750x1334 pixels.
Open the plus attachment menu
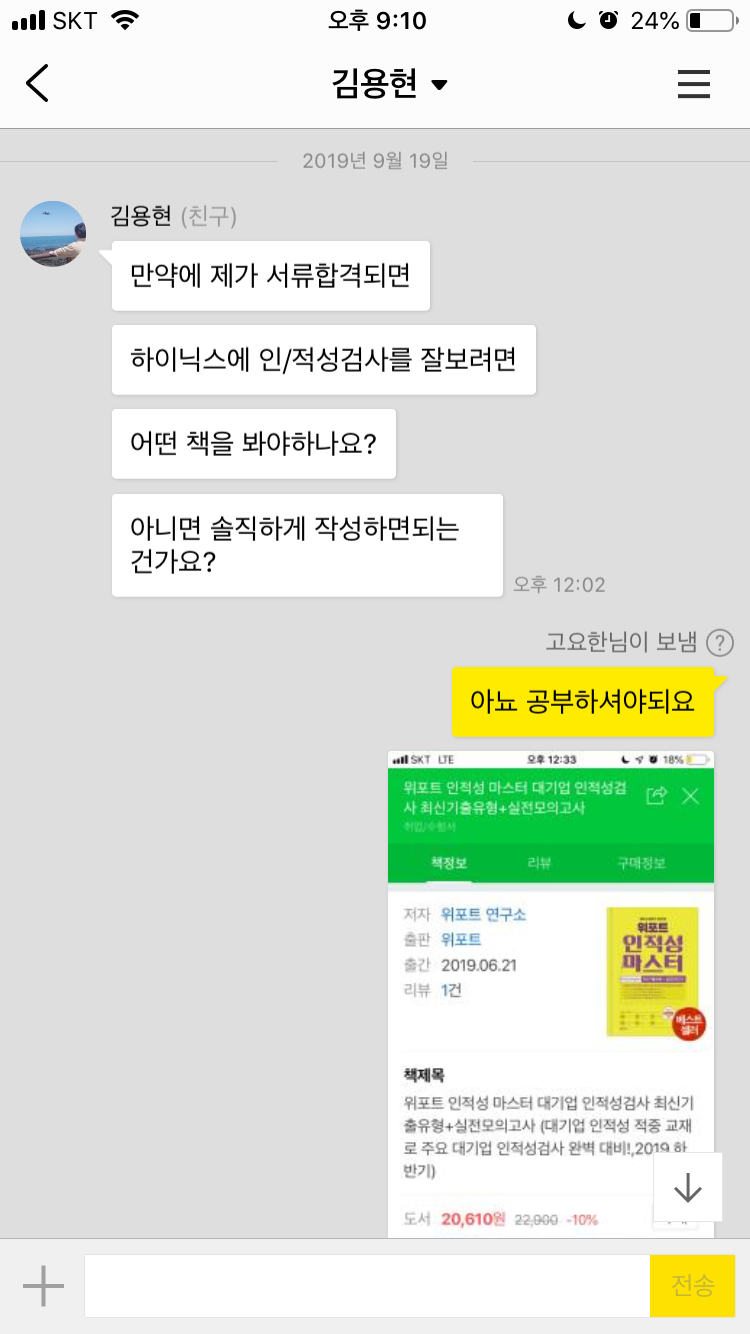click(x=43, y=1286)
